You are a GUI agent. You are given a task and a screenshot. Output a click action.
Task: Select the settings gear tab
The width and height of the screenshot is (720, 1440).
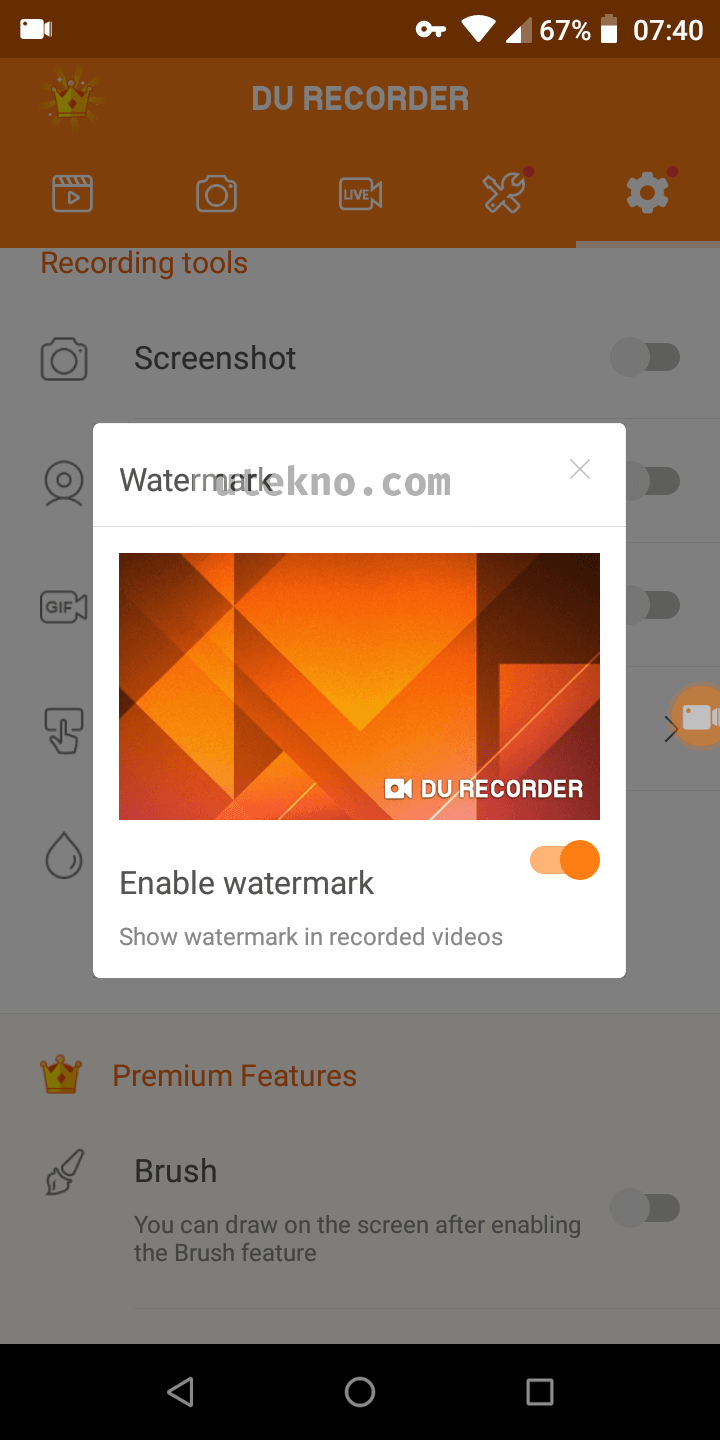coord(648,192)
